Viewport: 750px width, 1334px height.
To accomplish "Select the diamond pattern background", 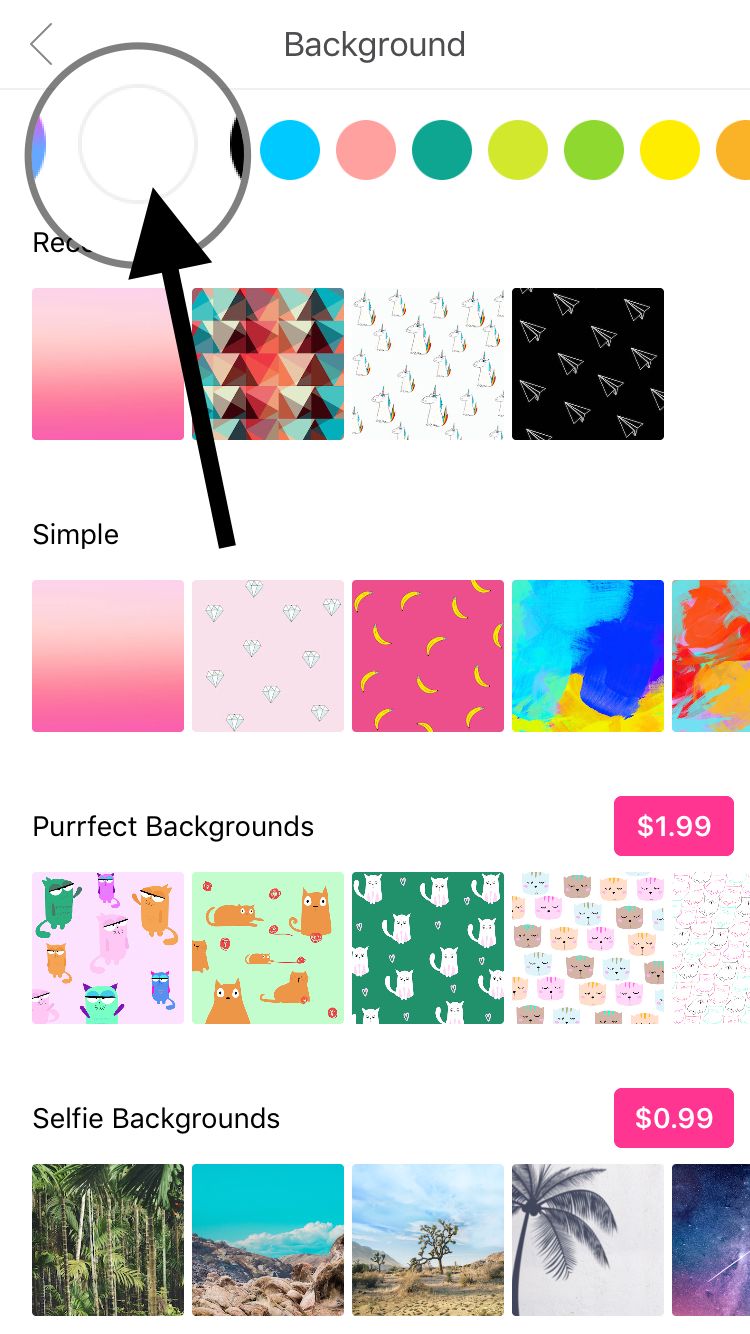I will pyautogui.click(x=268, y=656).
